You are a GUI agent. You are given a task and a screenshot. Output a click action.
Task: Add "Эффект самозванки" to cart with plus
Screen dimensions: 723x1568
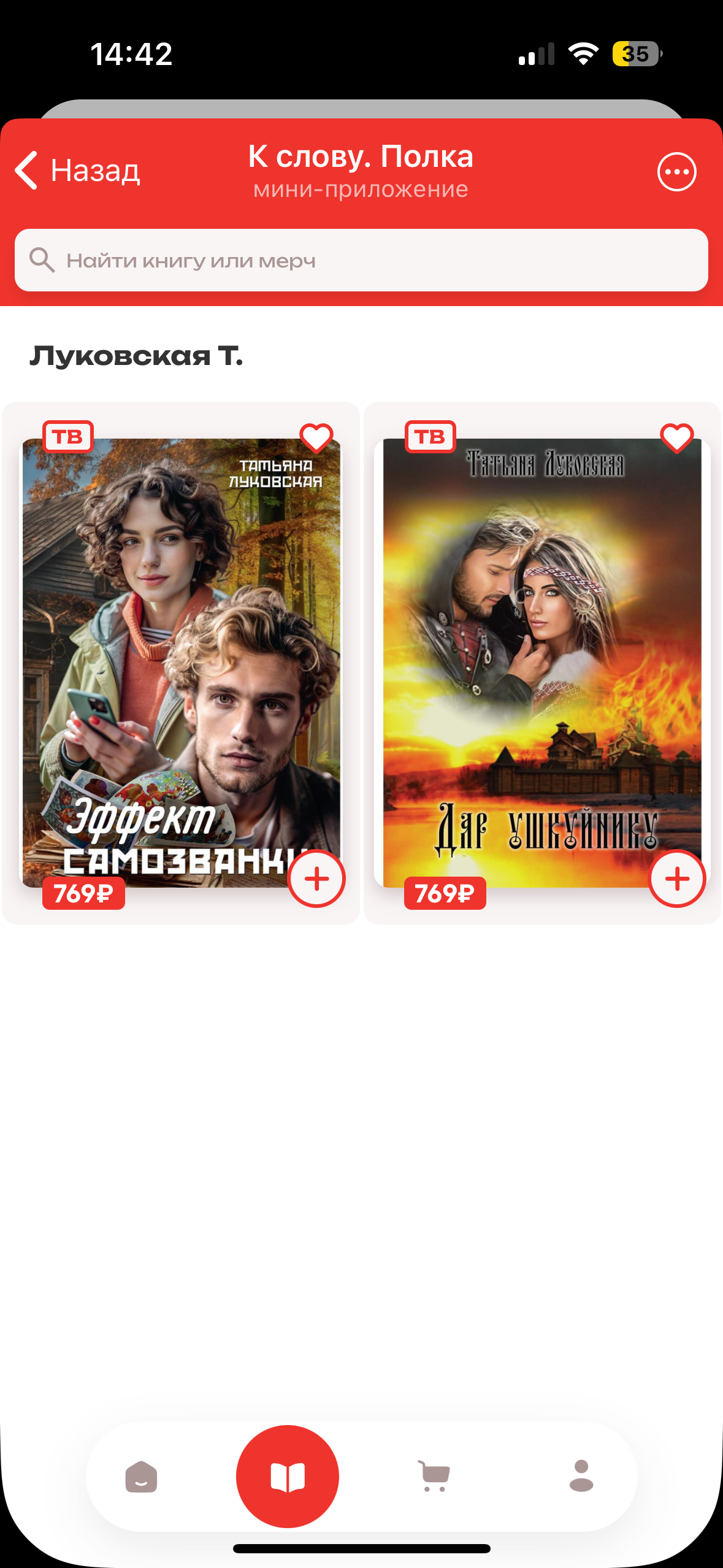316,878
